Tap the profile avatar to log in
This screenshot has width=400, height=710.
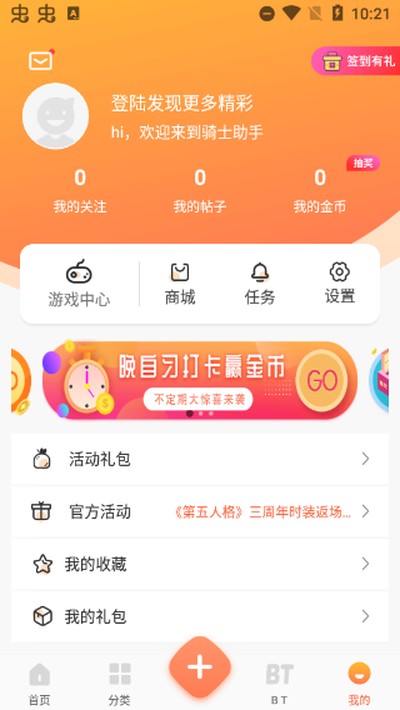pyautogui.click(x=55, y=116)
